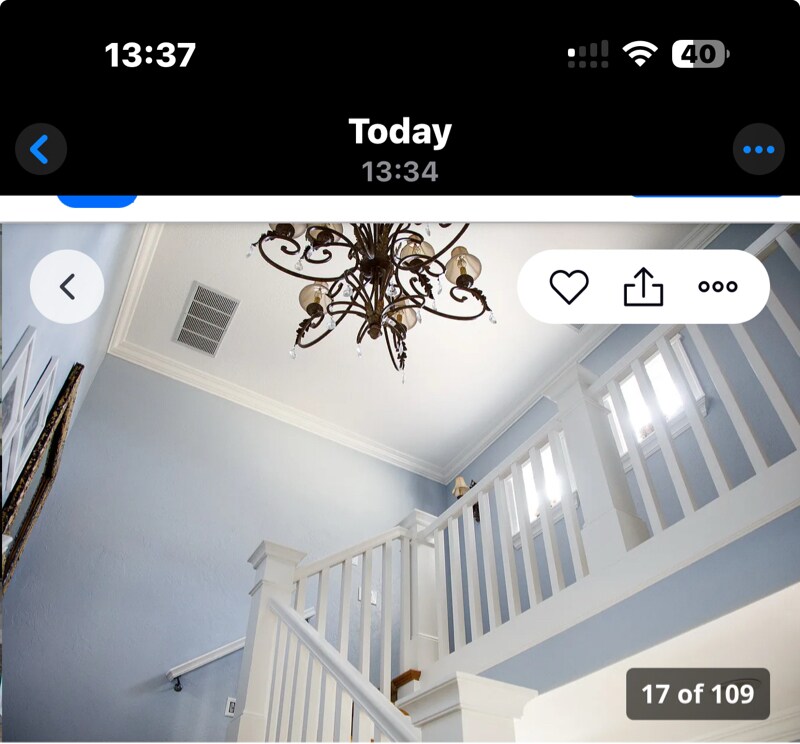
Task: Share the listing via the share icon
Action: [643, 286]
